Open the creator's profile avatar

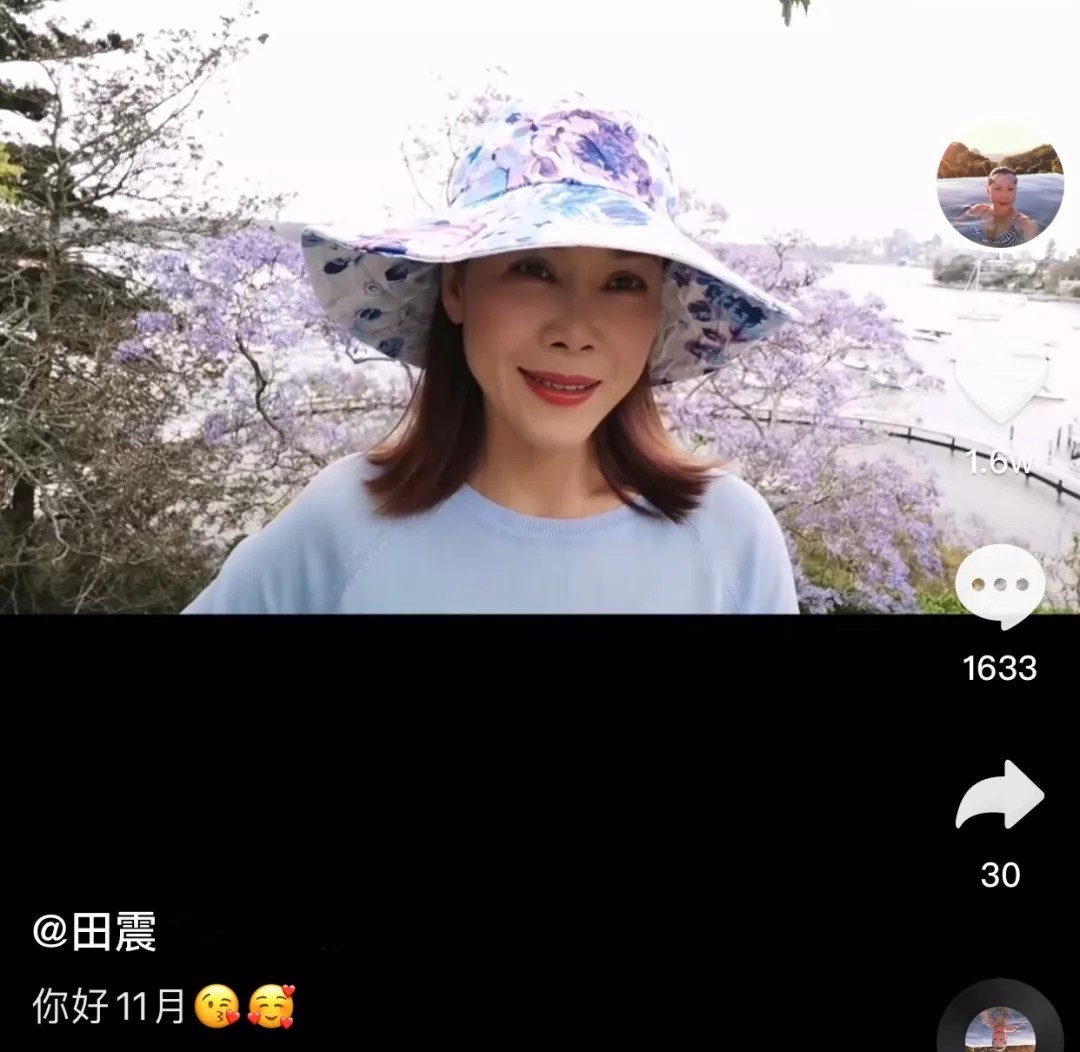coord(999,187)
